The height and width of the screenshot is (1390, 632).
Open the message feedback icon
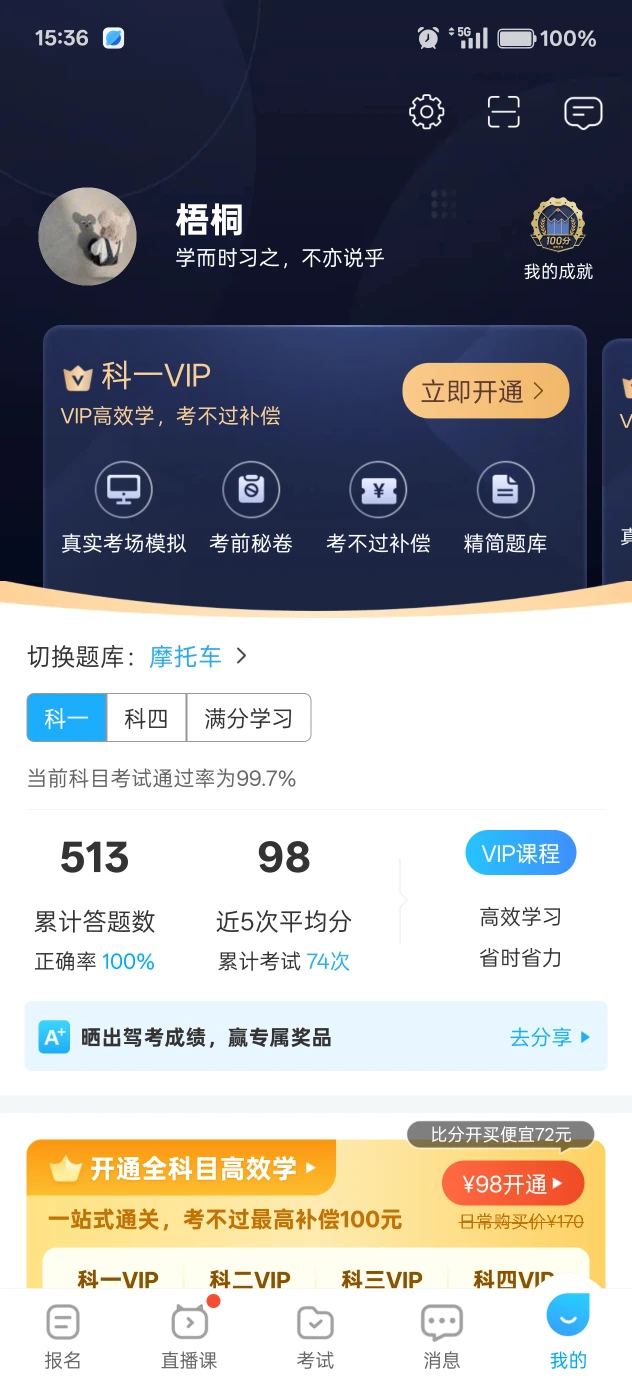[583, 112]
